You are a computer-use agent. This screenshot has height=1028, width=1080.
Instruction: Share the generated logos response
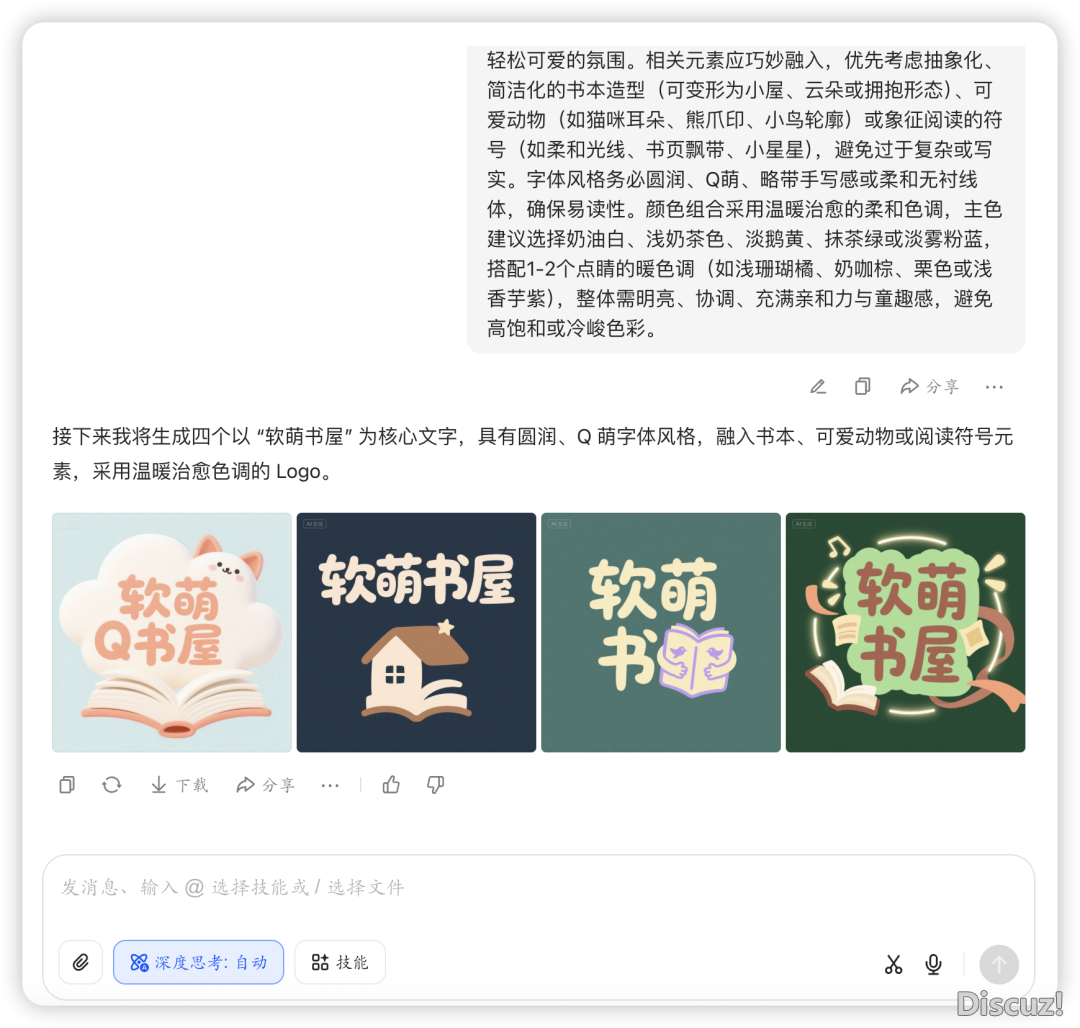coord(265,785)
